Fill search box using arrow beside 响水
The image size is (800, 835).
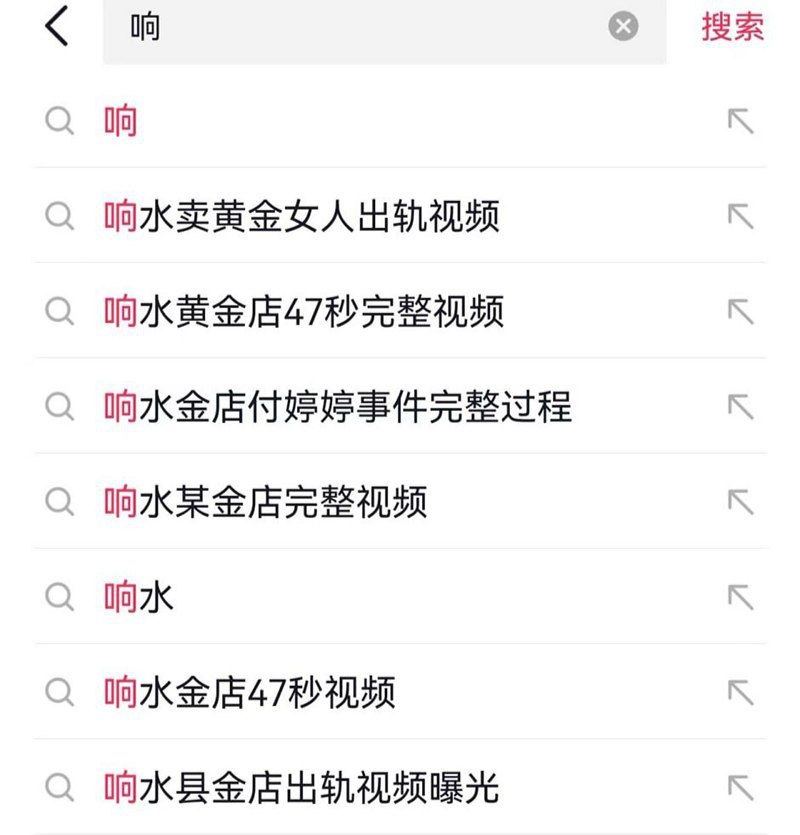(x=740, y=597)
